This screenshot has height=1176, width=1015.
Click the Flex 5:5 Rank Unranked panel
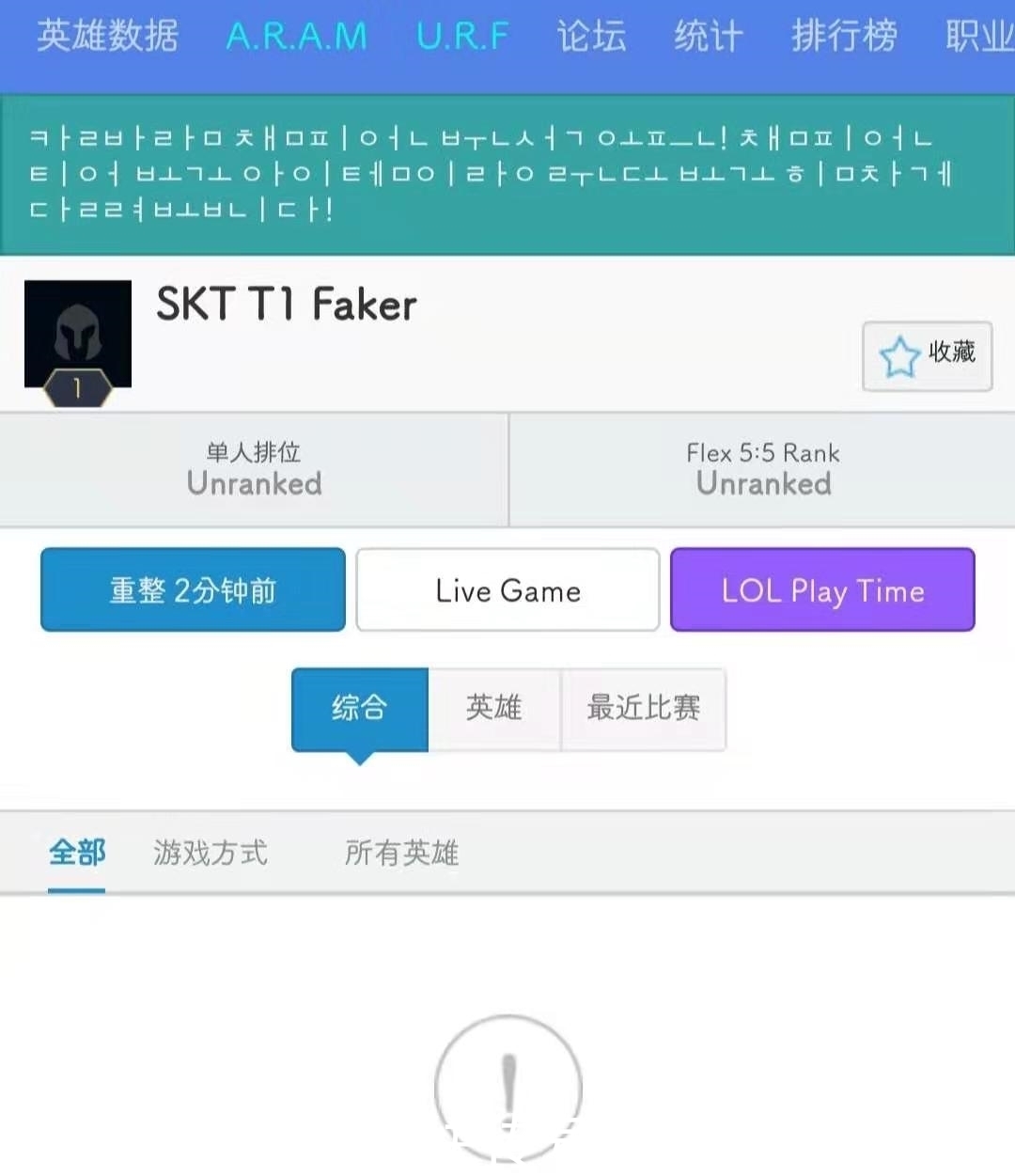tap(762, 470)
